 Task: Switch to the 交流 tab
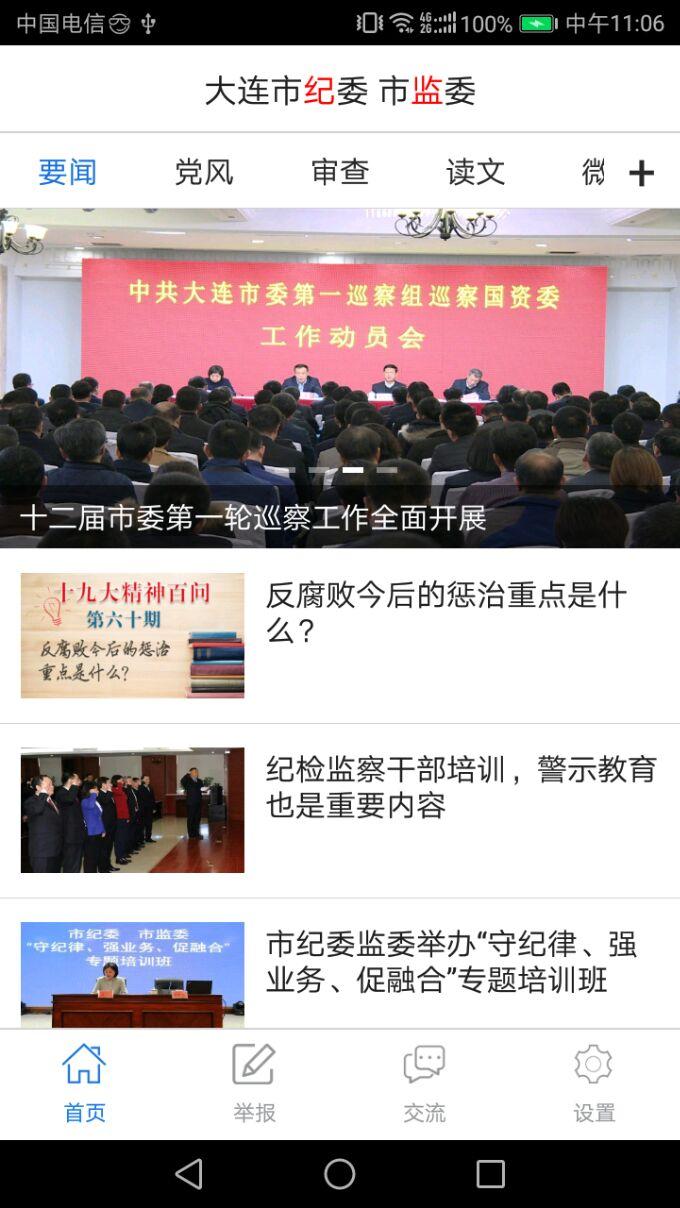[x=424, y=1084]
